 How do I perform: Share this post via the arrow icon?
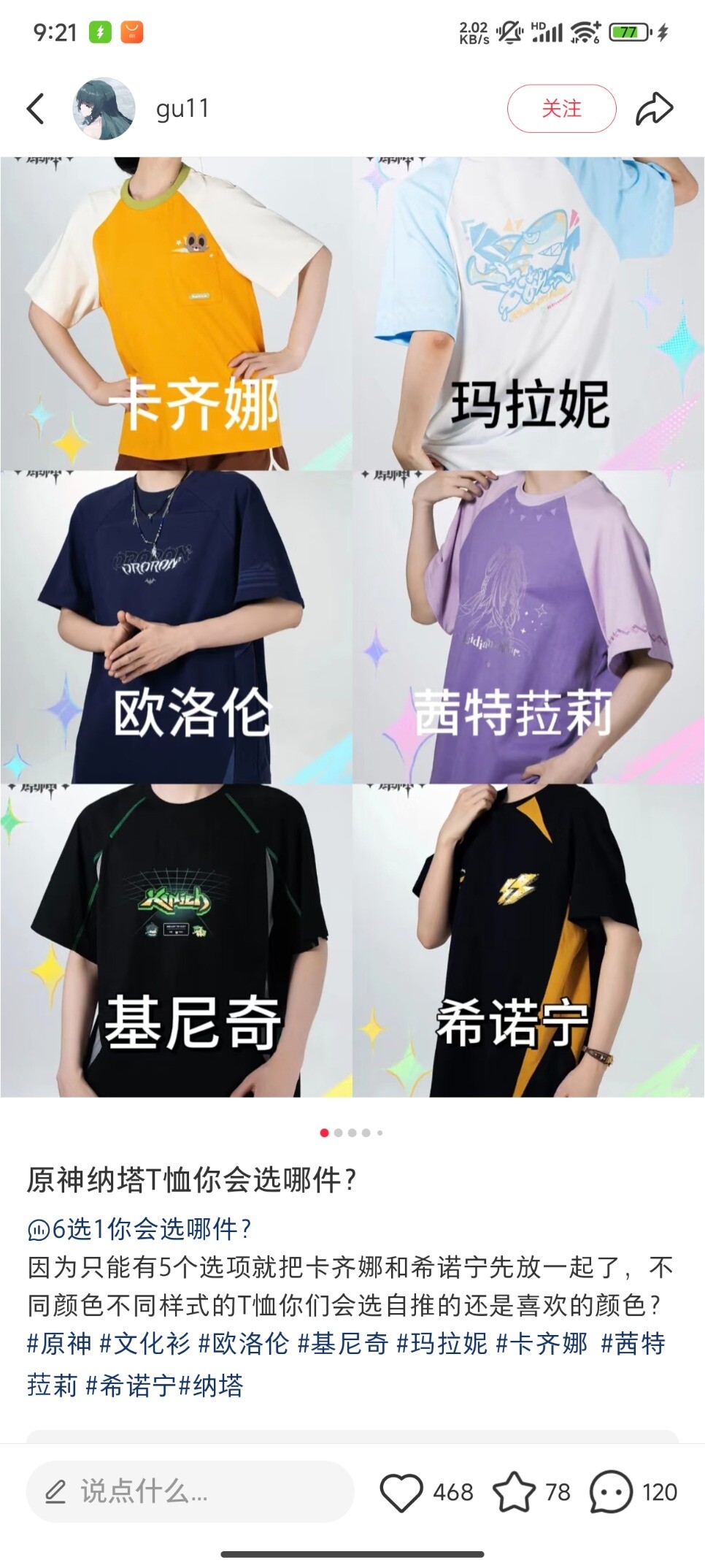[x=654, y=109]
